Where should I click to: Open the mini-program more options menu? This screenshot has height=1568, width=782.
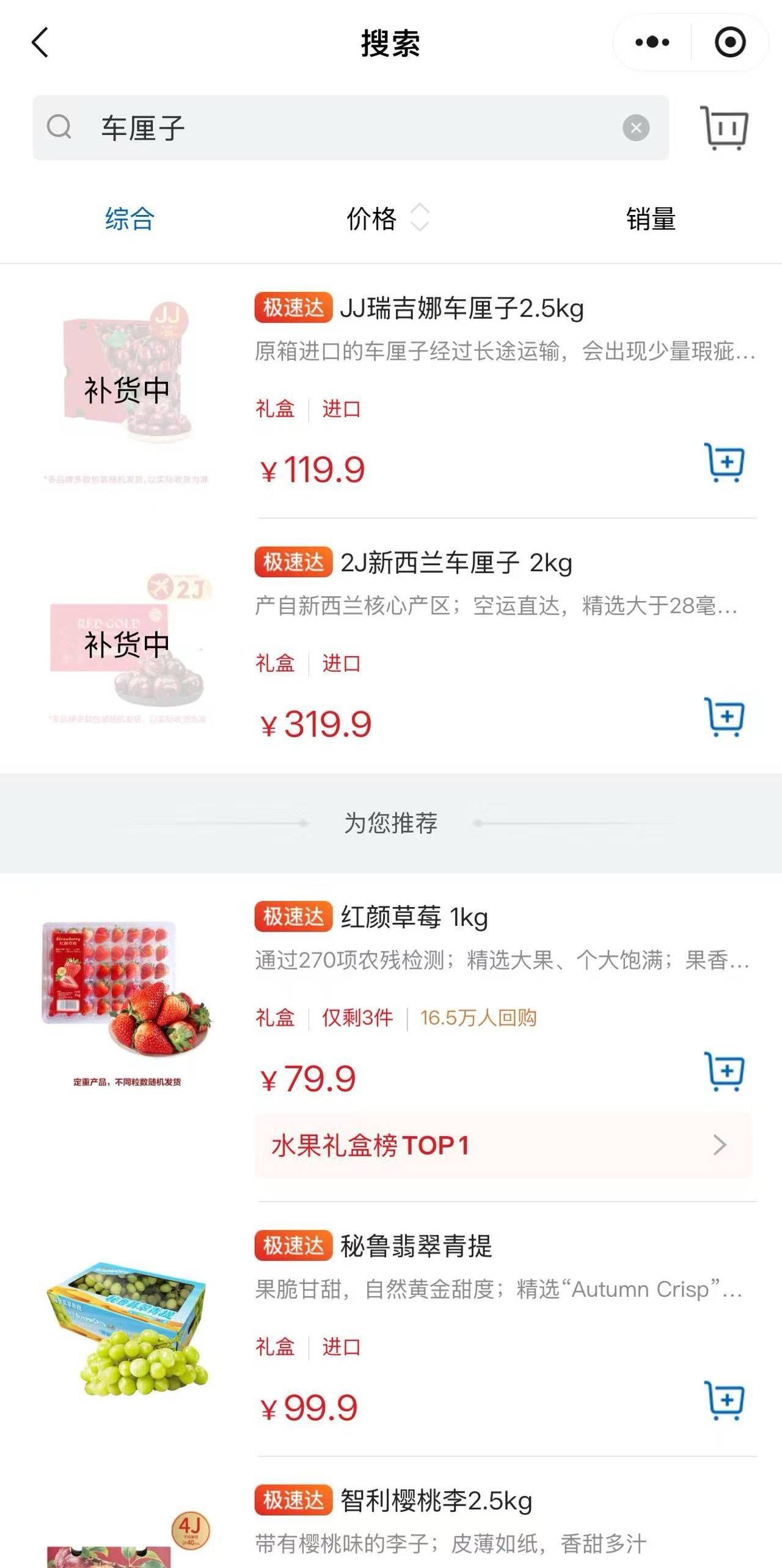650,42
